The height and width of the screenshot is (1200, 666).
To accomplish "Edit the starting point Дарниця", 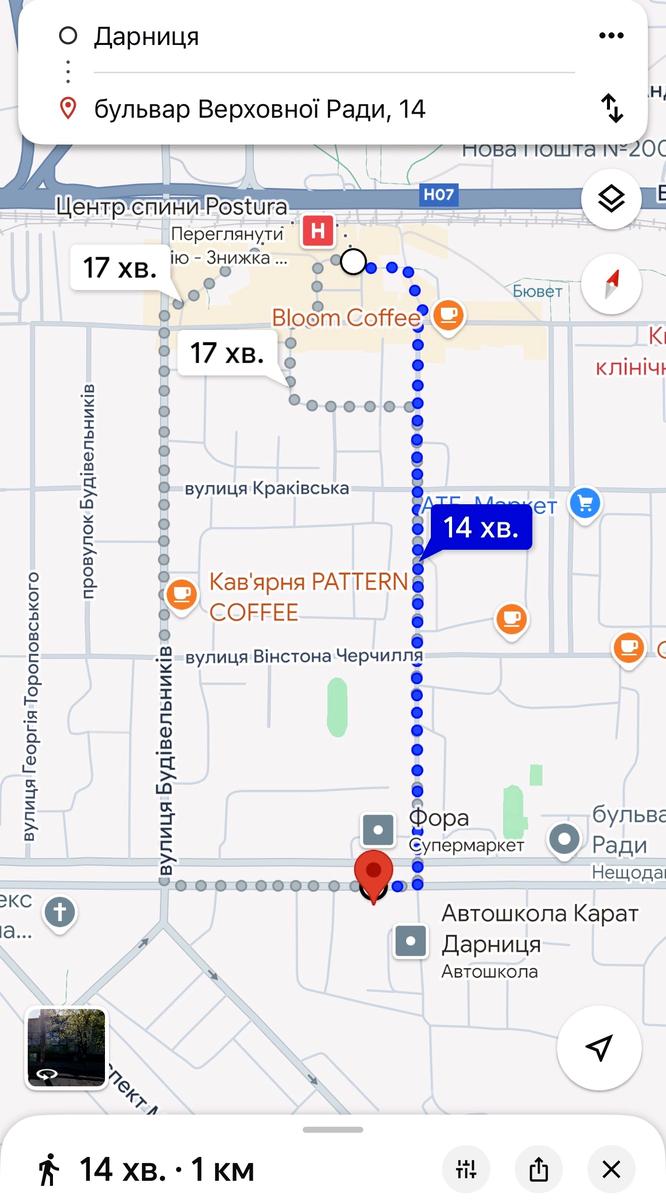I will [x=300, y=37].
